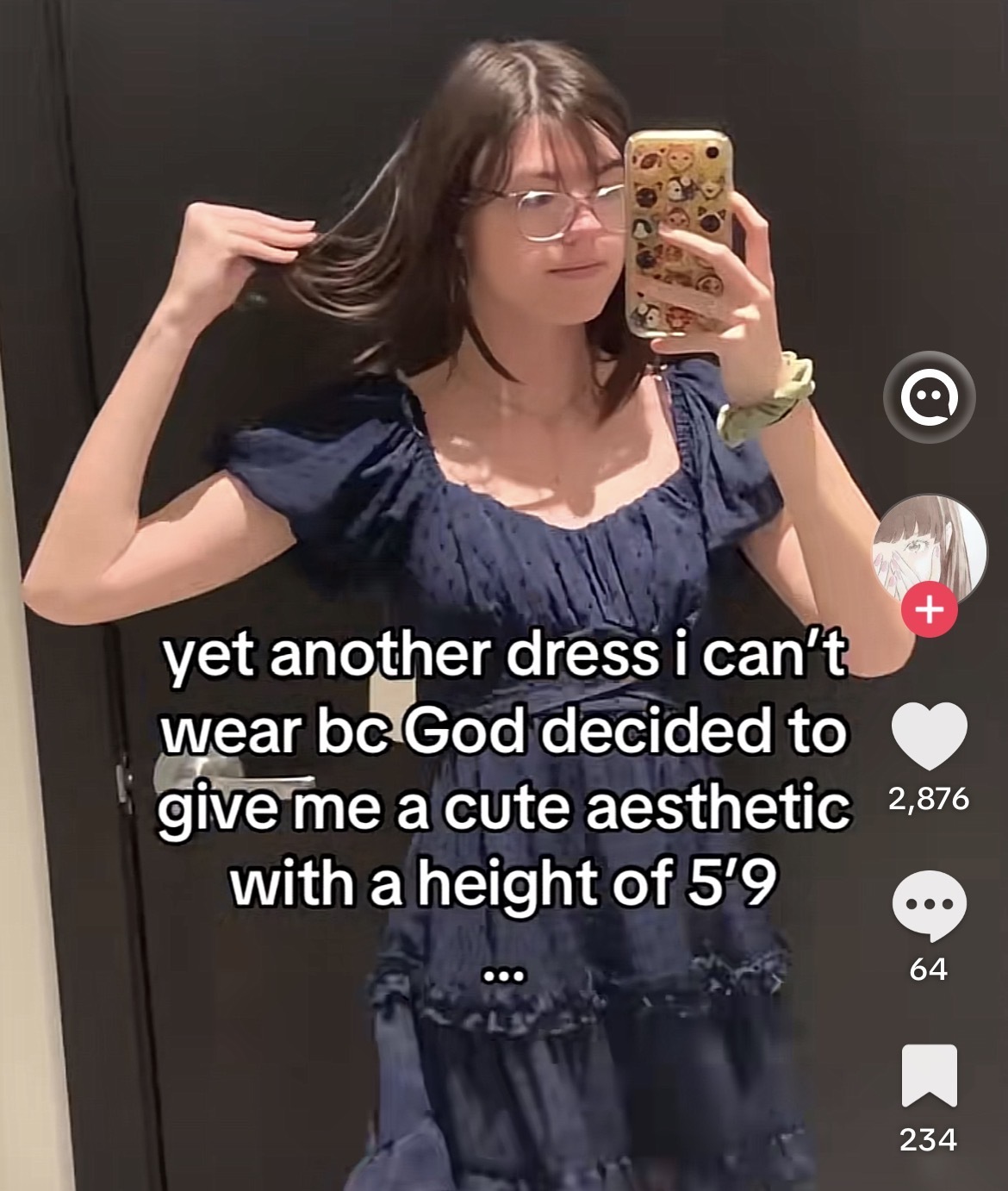Open the creator's profile avatar
This screenshot has height=1191, width=1008.
click(x=929, y=548)
